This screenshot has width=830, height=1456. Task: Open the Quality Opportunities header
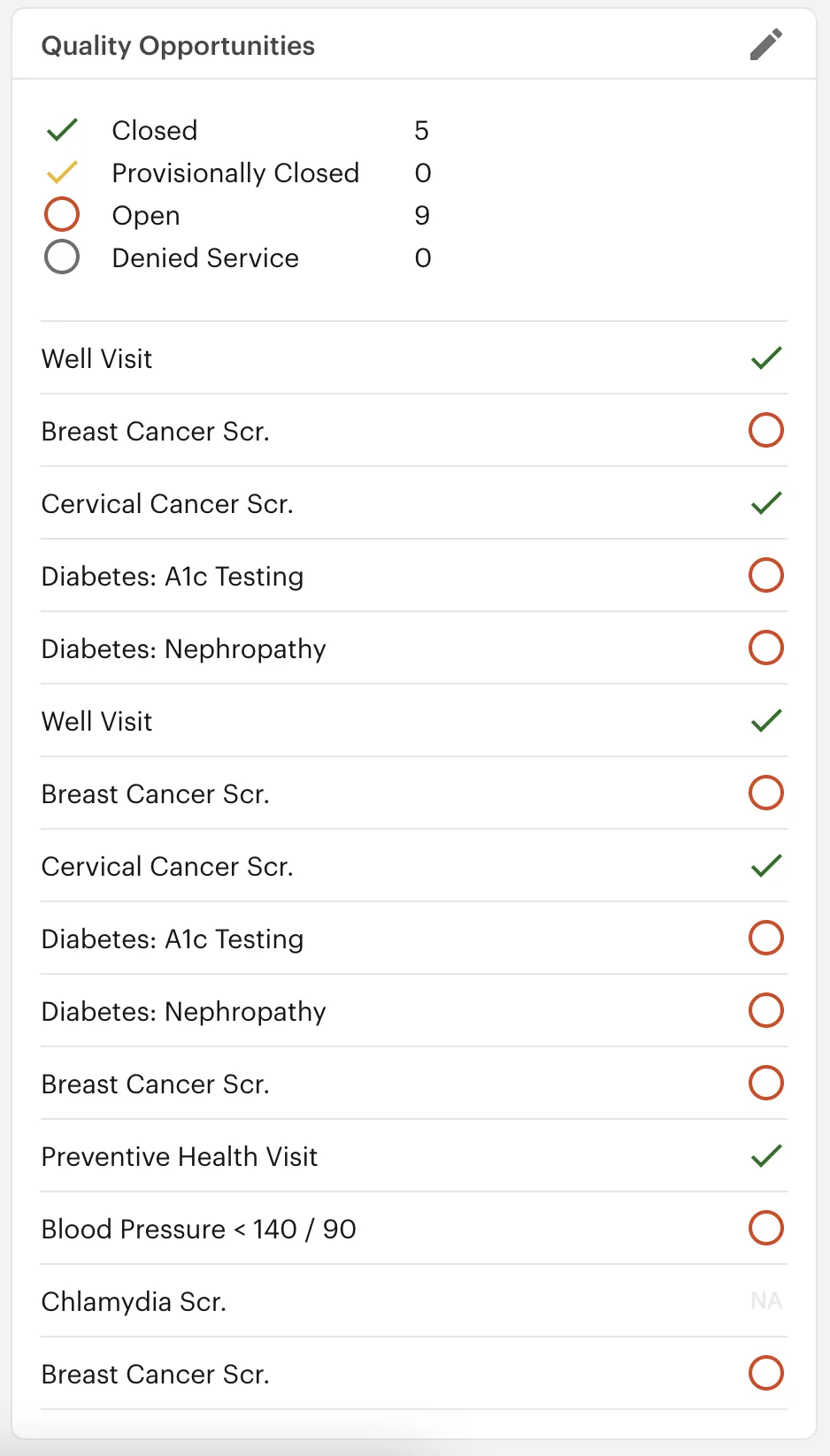pos(177,45)
